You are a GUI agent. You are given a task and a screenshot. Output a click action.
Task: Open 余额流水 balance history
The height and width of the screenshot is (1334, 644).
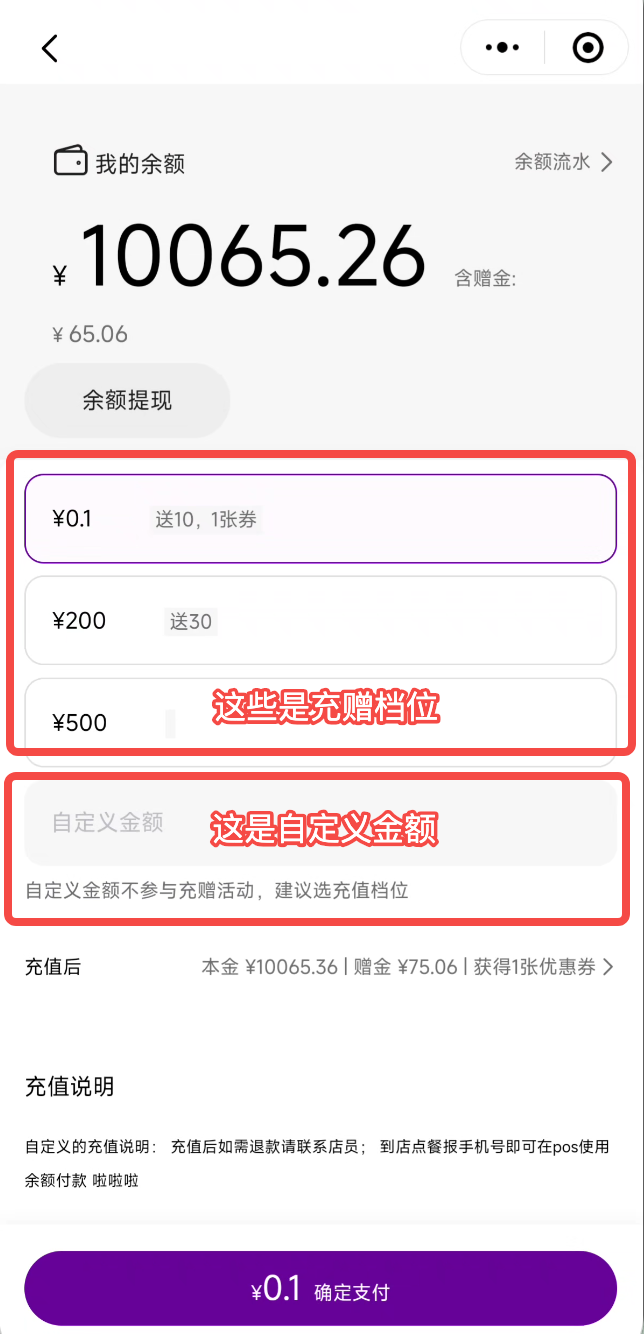pos(563,162)
